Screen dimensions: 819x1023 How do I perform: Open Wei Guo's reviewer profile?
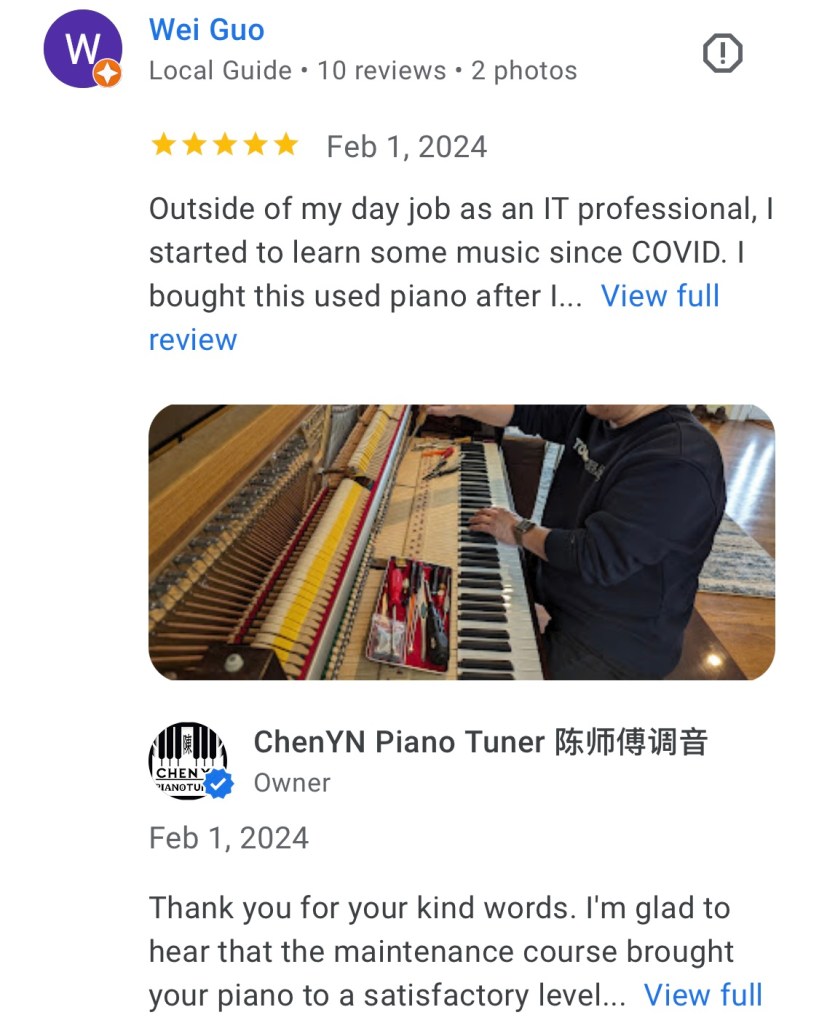pos(207,30)
